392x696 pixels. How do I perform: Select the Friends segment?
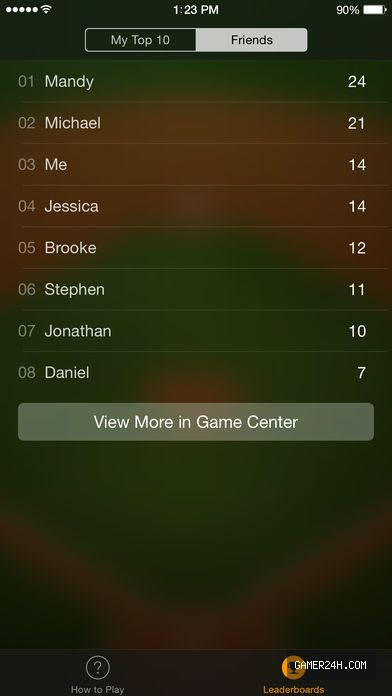tap(252, 40)
